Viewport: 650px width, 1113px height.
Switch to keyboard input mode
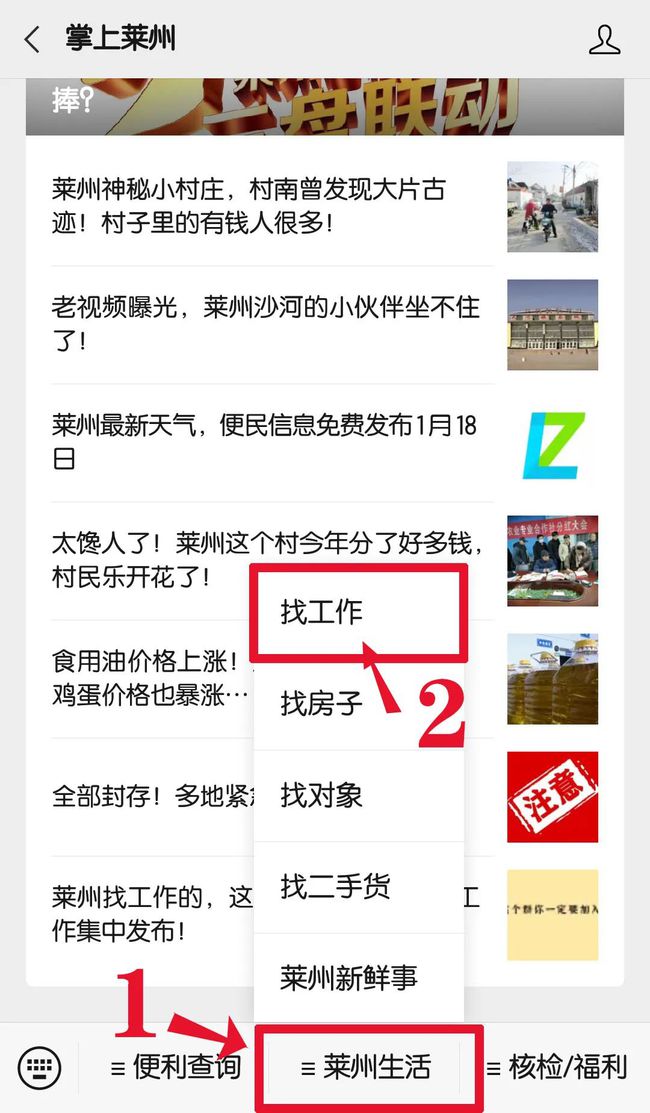pyautogui.click(x=39, y=1067)
